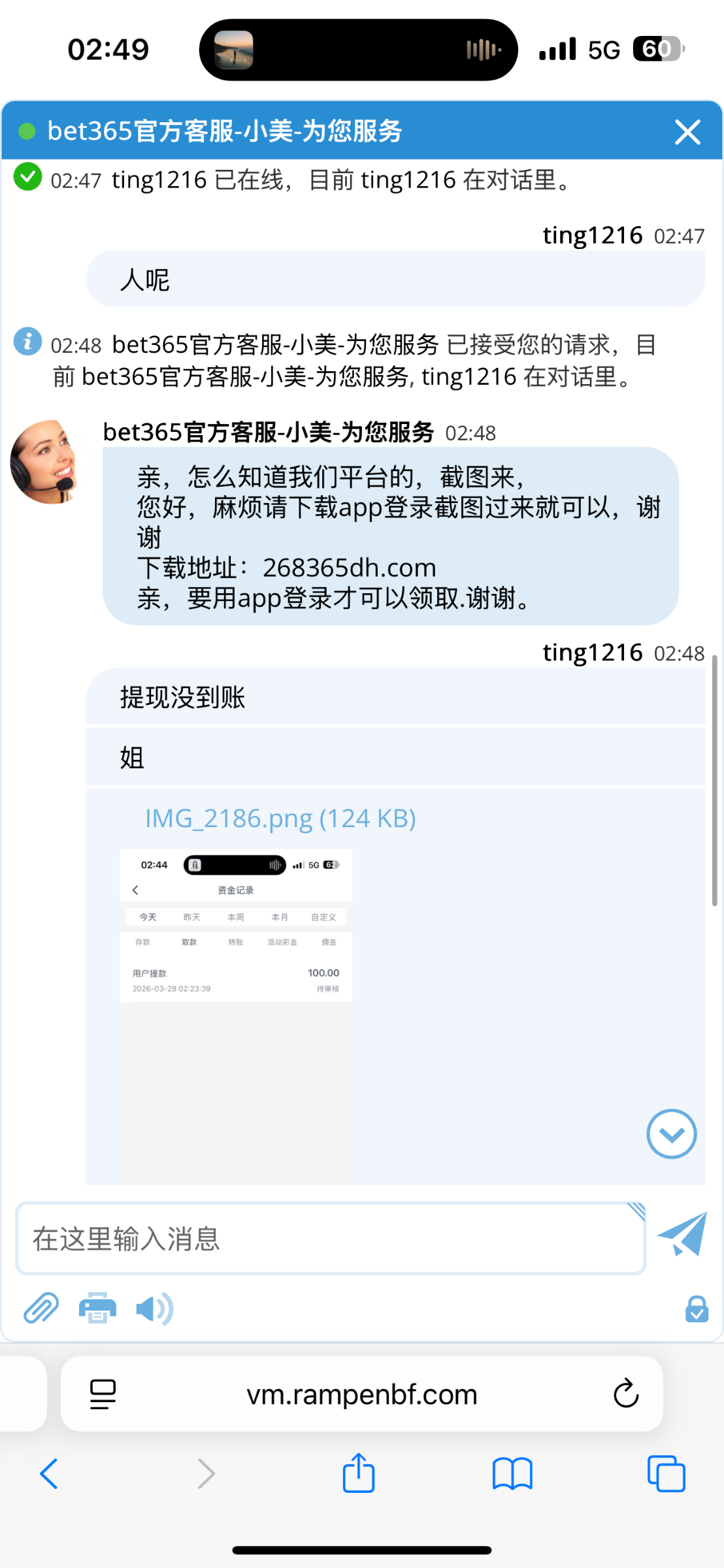Close the bet365 chat window
The height and width of the screenshot is (1568, 724).
tap(687, 131)
